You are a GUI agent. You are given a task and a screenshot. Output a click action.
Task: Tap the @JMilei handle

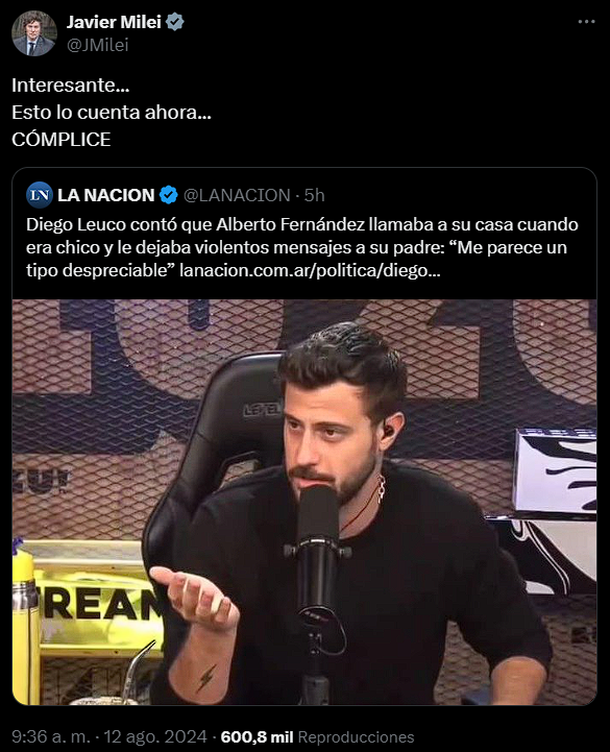click(97, 44)
